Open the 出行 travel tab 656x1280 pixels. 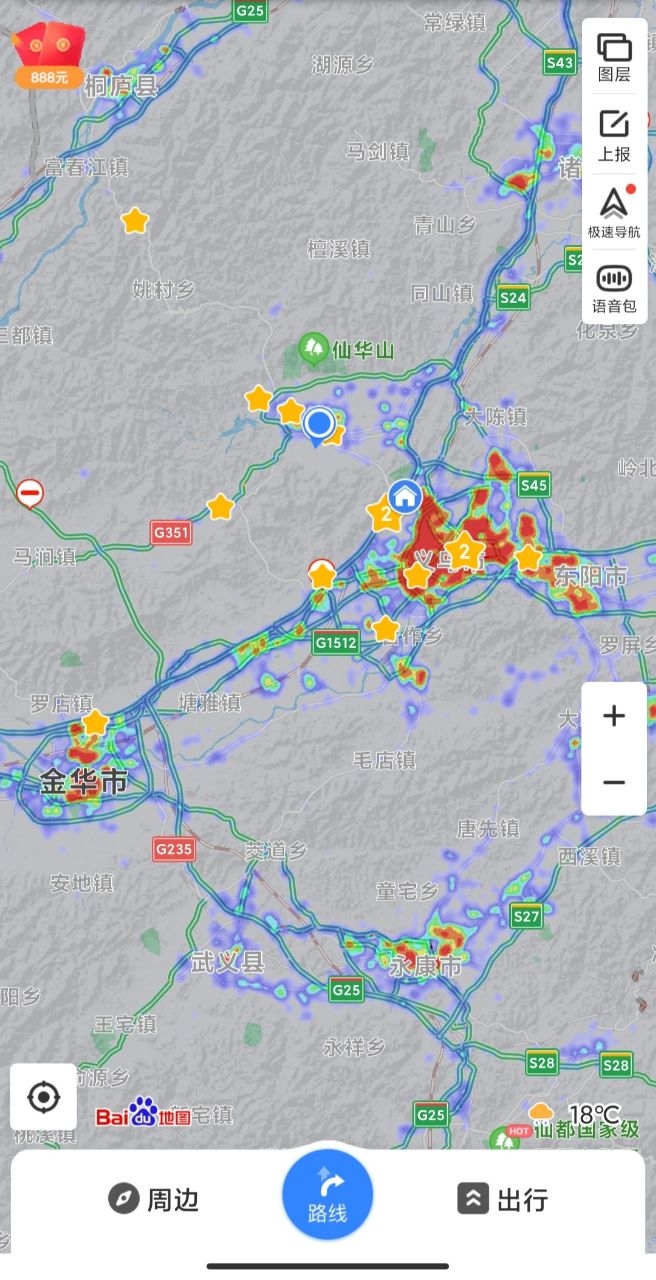(503, 1199)
